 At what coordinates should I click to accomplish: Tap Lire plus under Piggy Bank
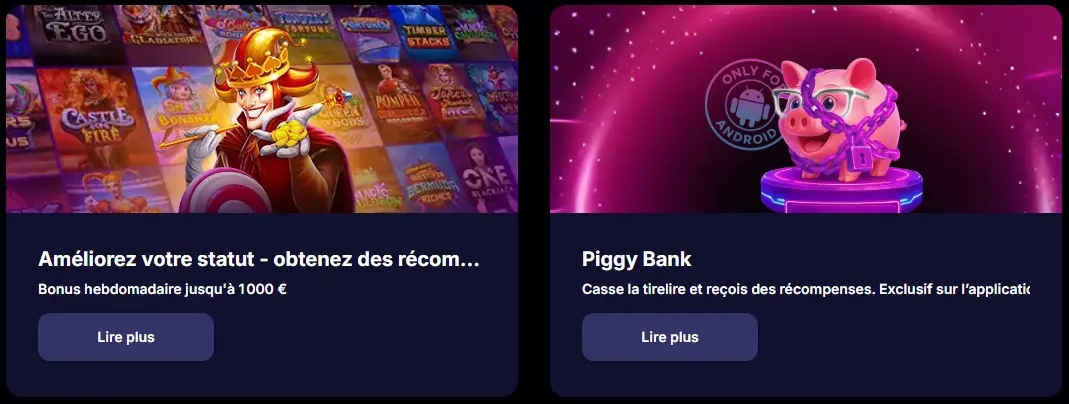(x=669, y=337)
